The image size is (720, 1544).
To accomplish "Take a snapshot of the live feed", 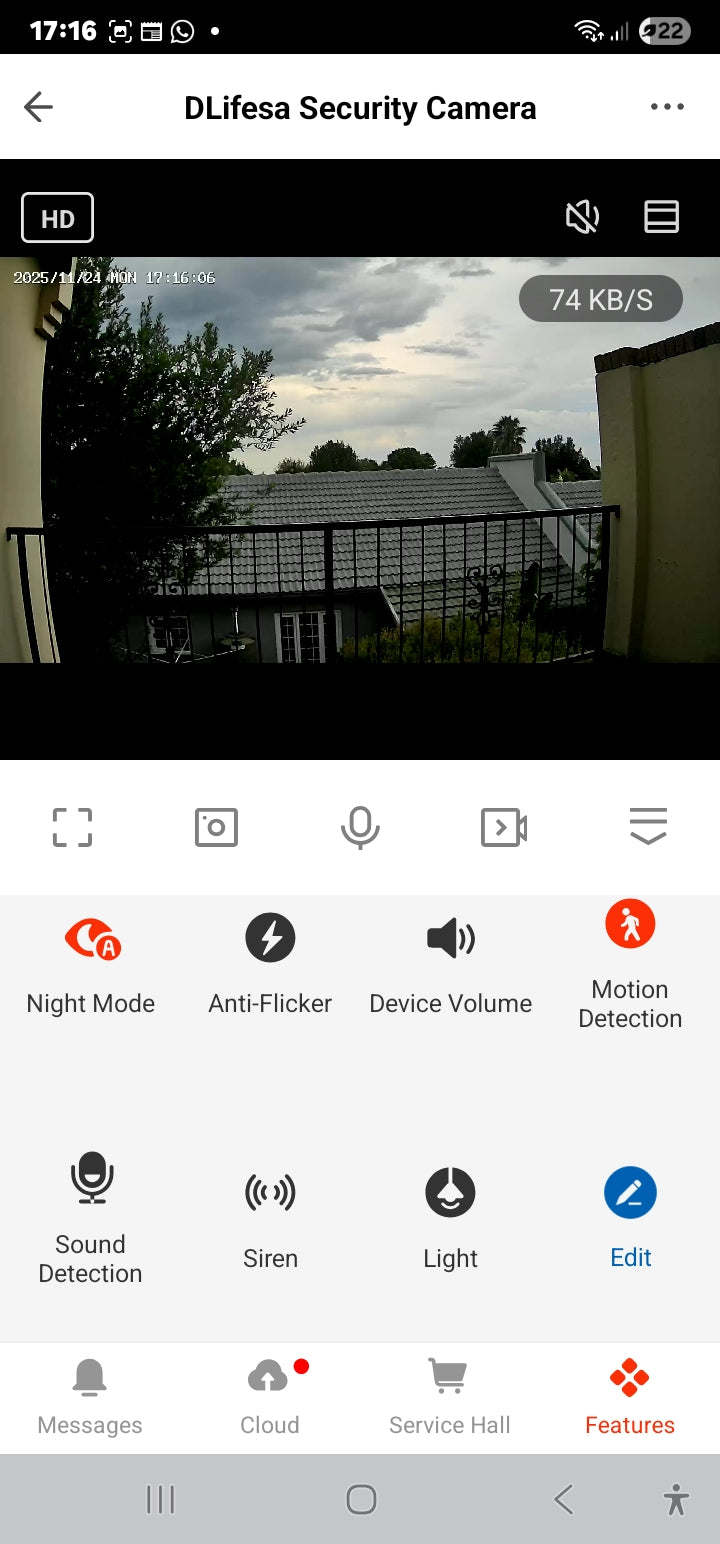I will tap(216, 827).
